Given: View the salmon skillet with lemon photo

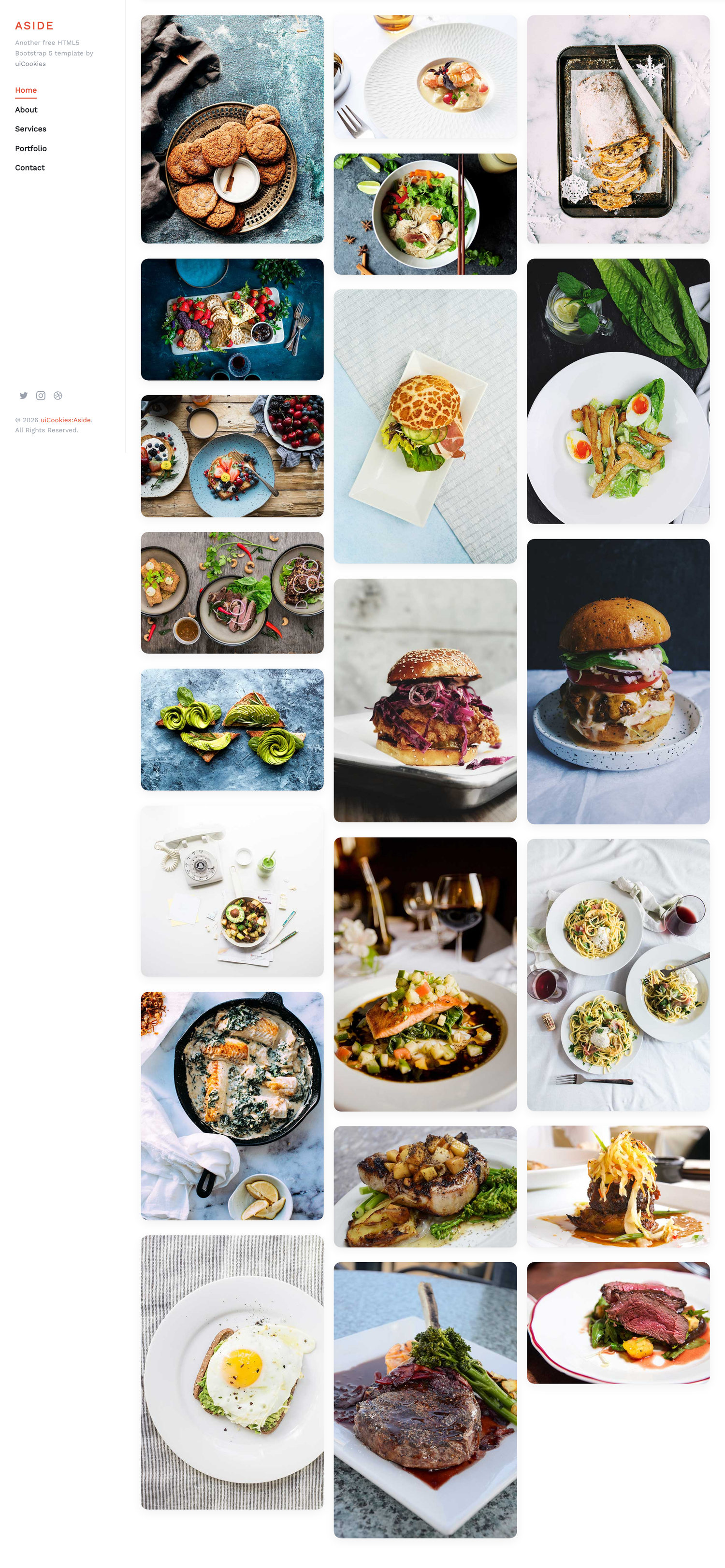Looking at the screenshot, I should coord(232,1105).
